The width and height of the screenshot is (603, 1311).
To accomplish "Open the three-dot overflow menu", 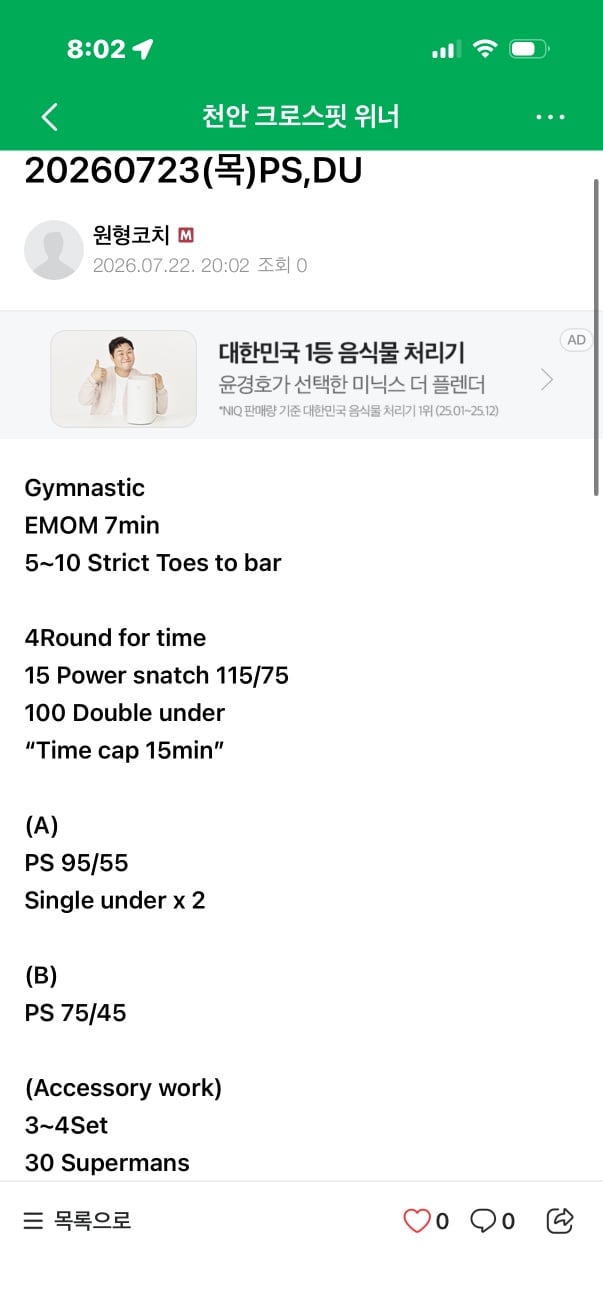I will tap(551, 117).
